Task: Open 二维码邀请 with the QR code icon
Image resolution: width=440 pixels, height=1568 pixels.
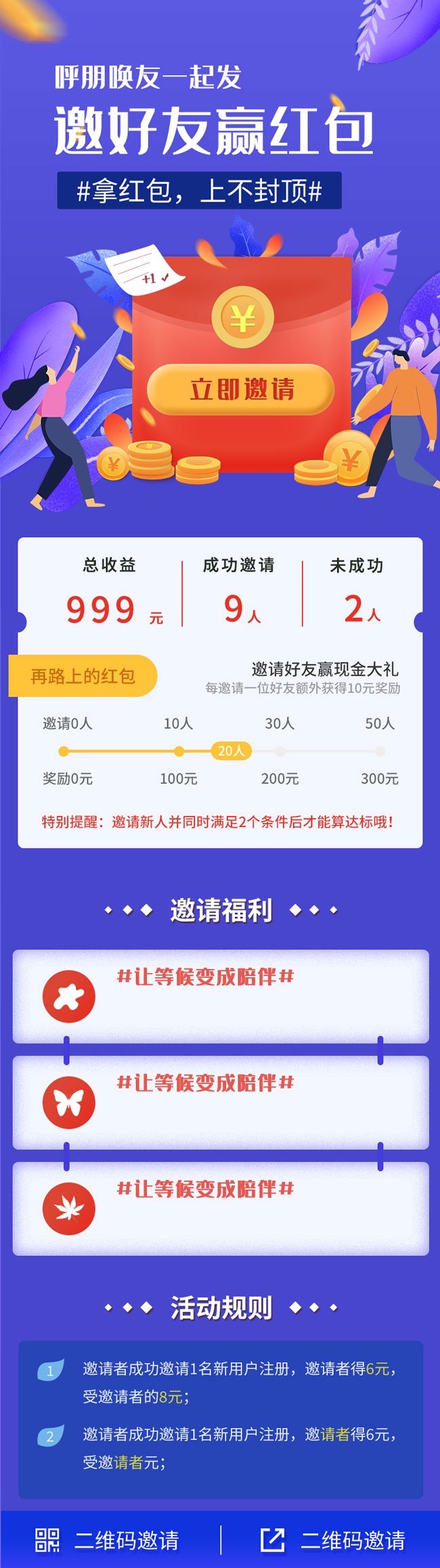Action: (108, 1540)
